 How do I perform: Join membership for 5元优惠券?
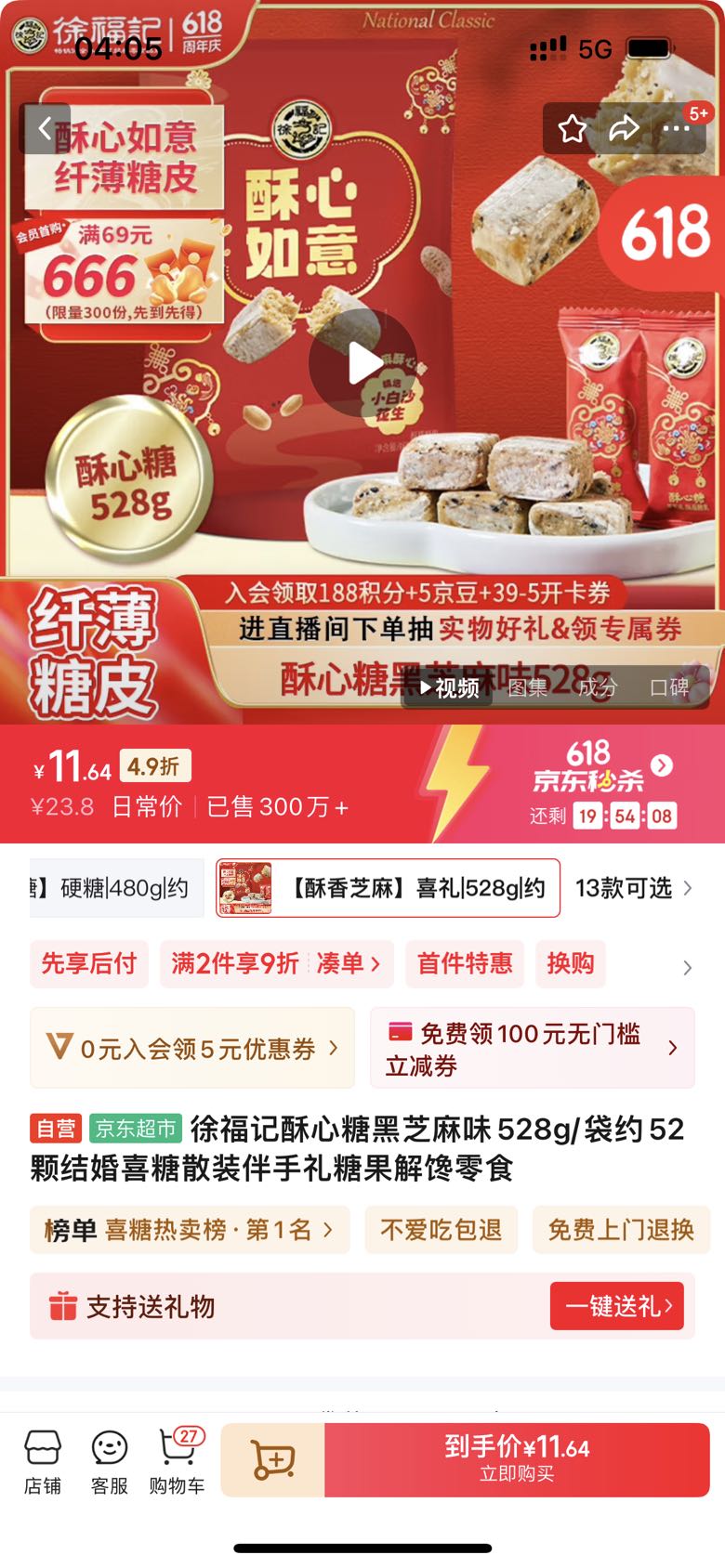(x=192, y=1049)
